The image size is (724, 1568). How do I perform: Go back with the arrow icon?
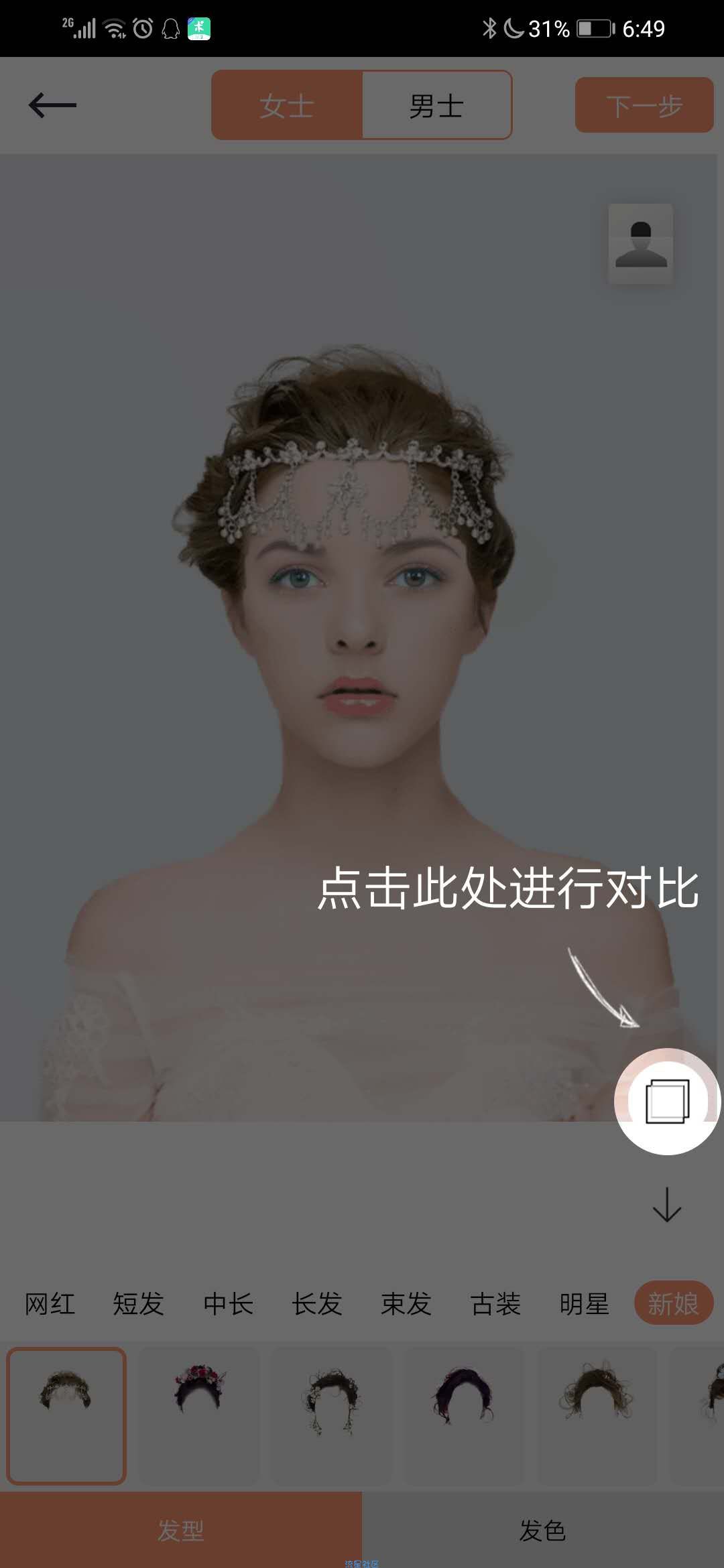(x=52, y=105)
